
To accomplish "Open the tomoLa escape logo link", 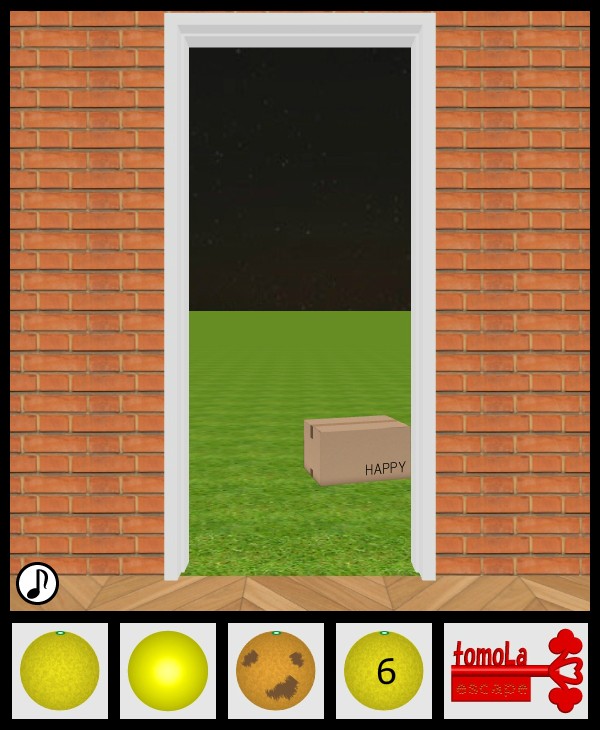I will click(x=516, y=671).
